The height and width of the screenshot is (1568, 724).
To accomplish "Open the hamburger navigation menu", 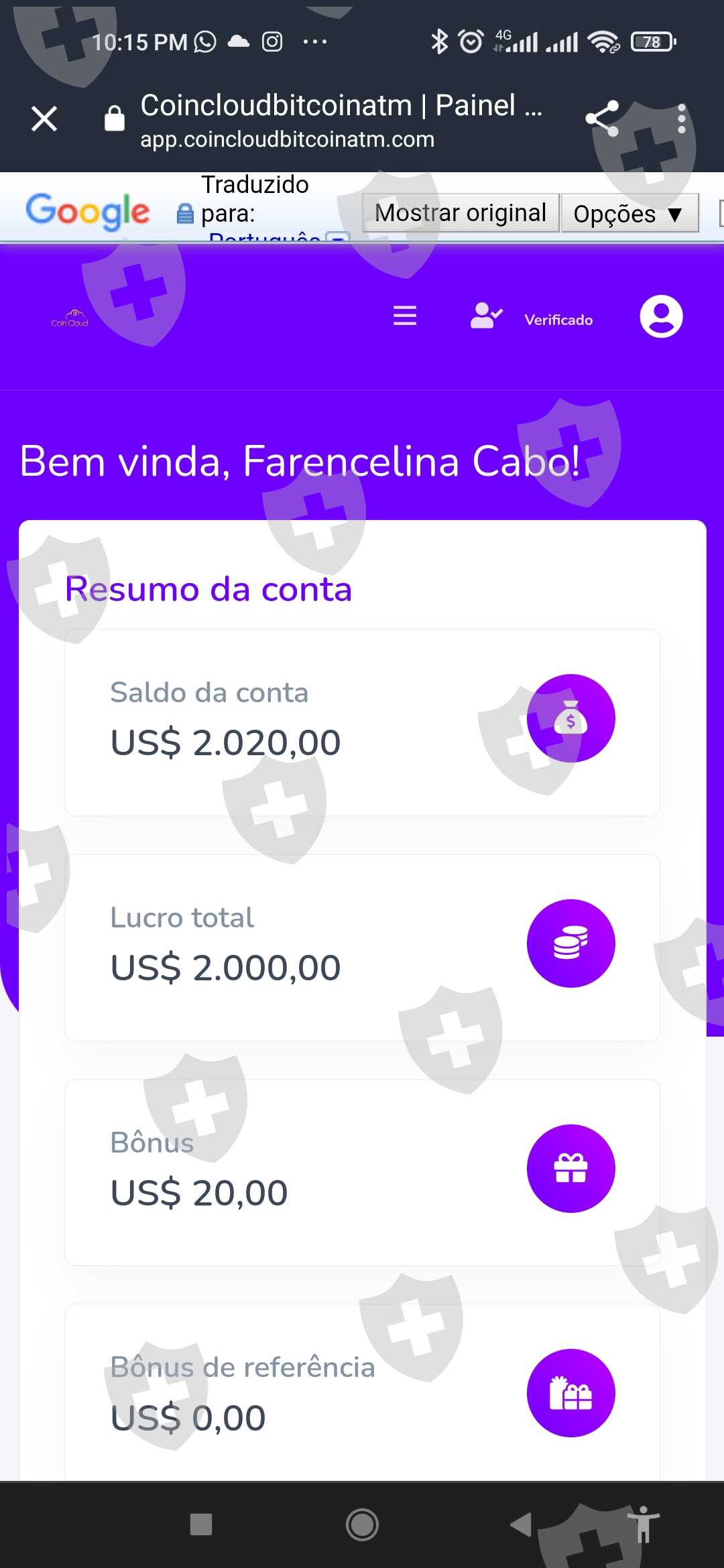I will click(405, 316).
